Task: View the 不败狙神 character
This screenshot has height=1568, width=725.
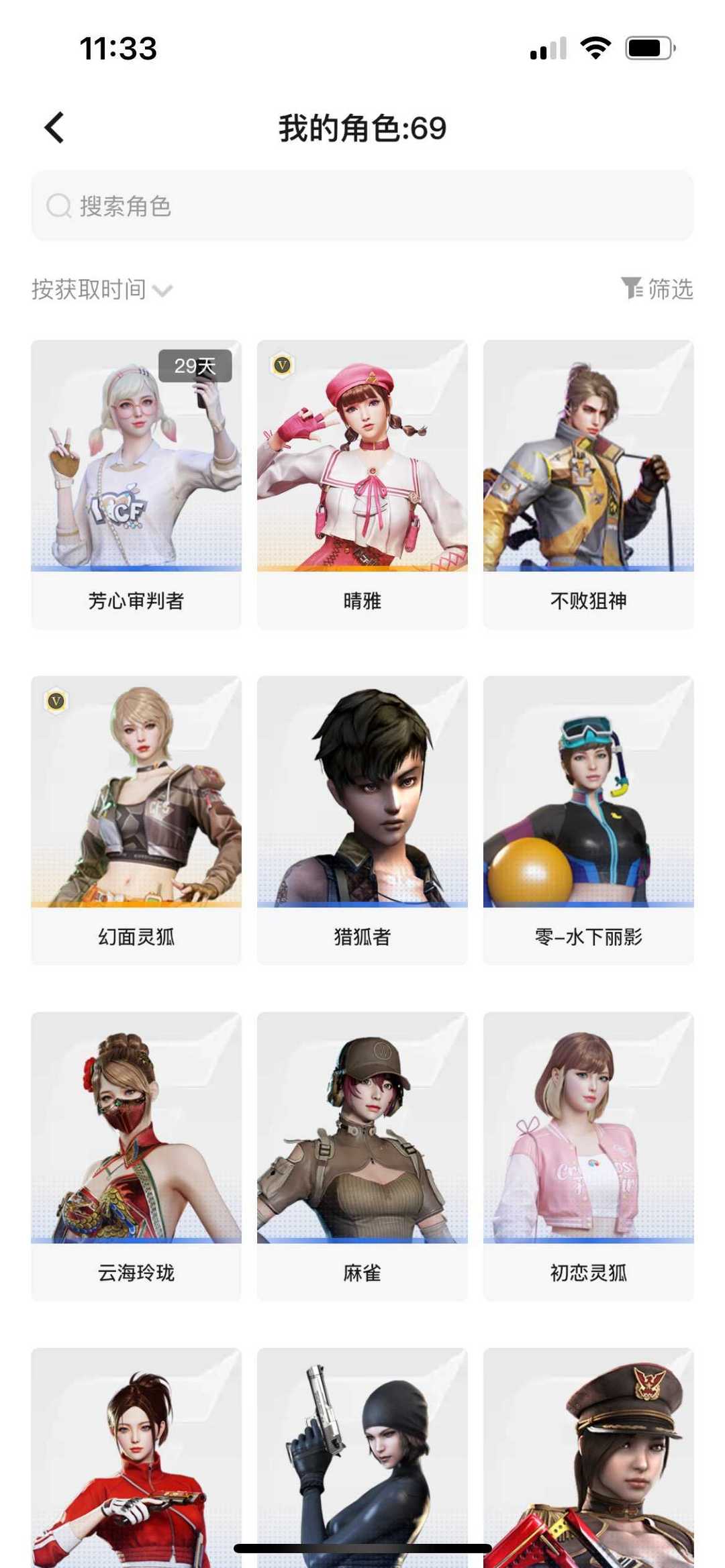Action: (588, 483)
